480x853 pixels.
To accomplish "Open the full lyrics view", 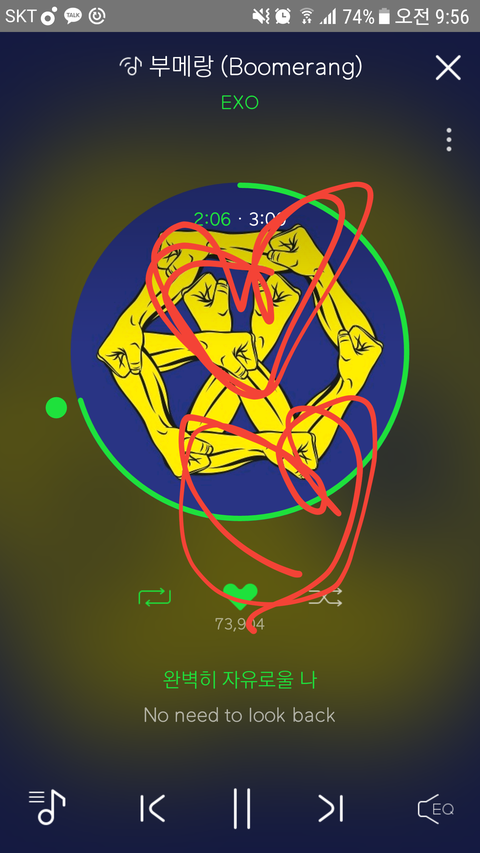I will [239, 697].
